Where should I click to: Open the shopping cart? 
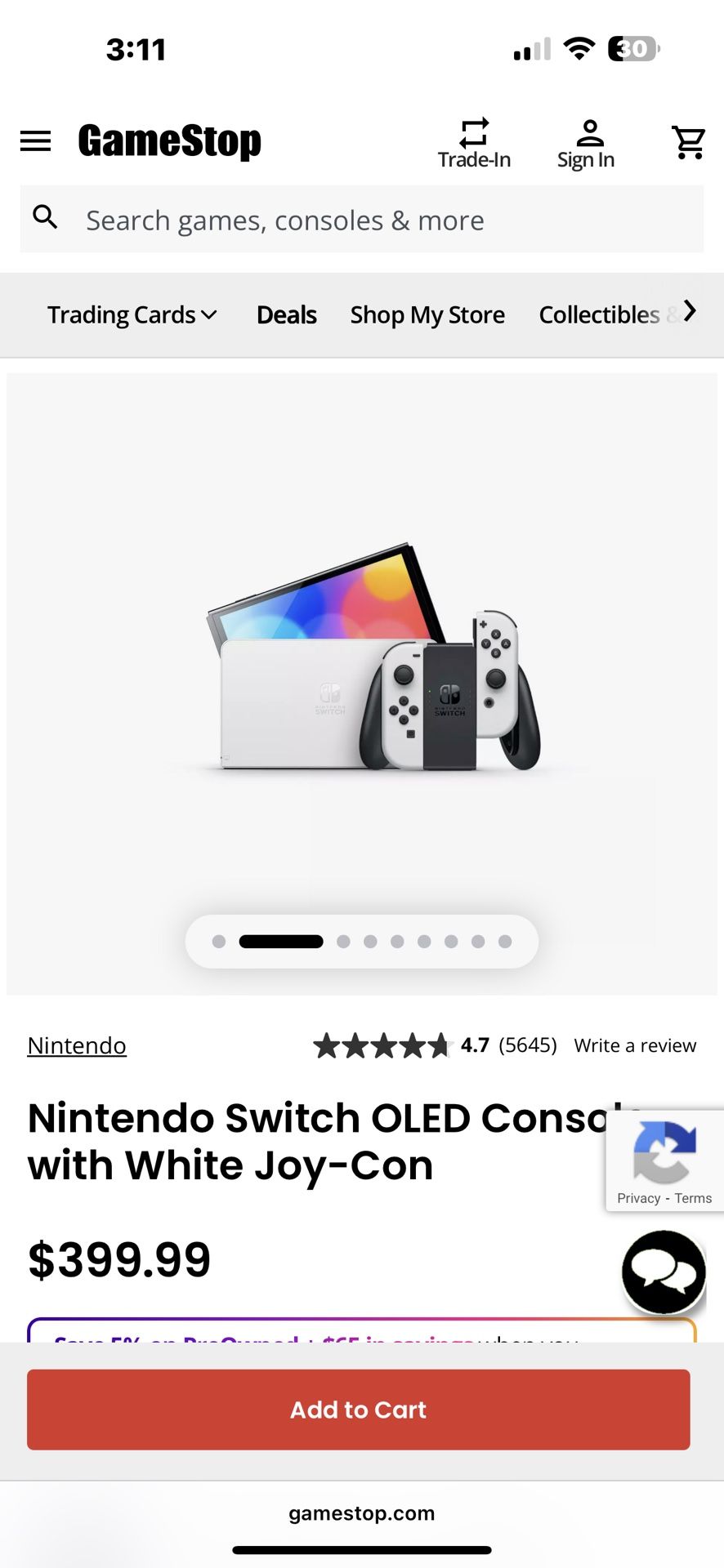687,140
